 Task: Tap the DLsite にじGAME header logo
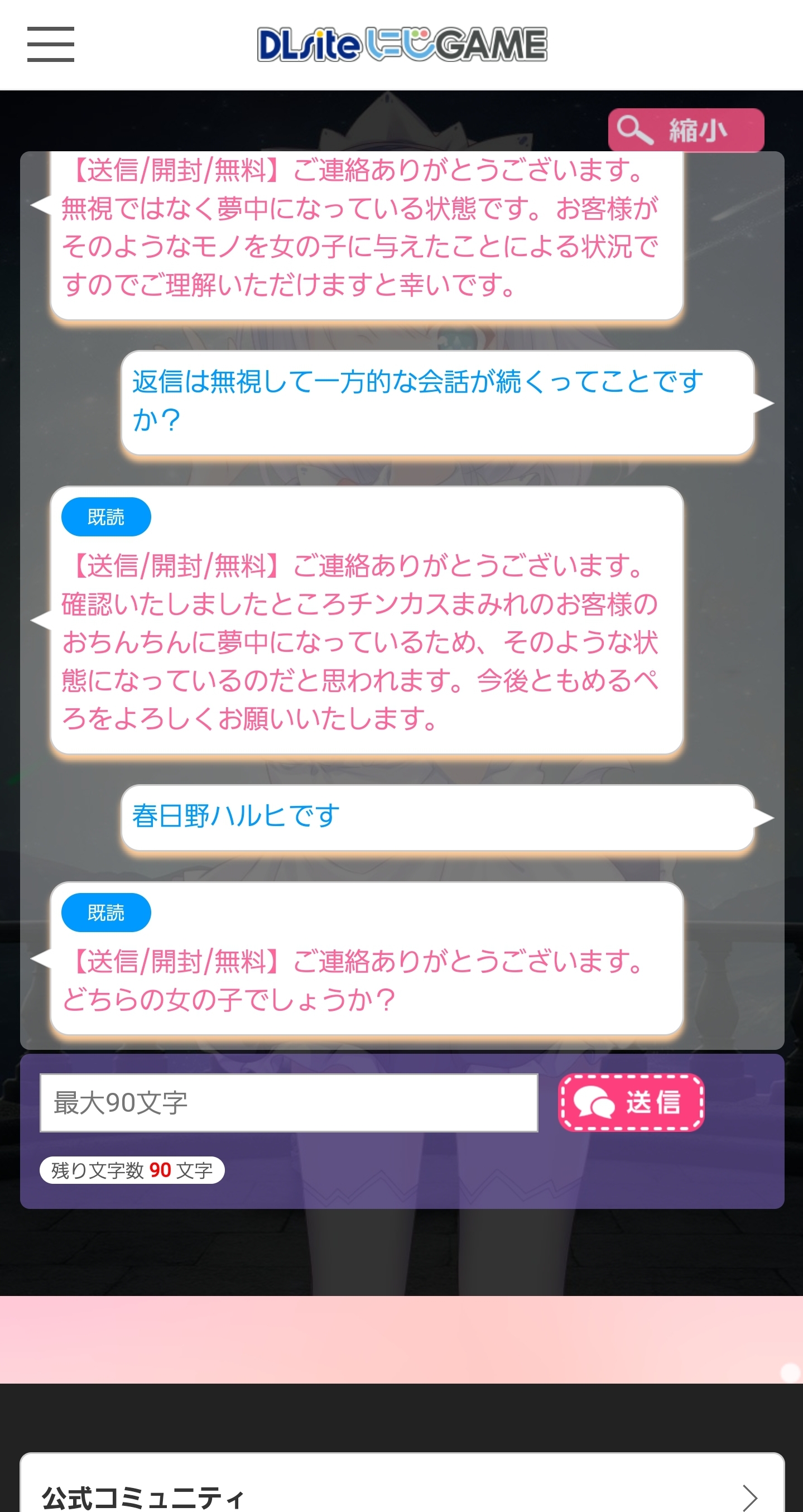coord(402,45)
